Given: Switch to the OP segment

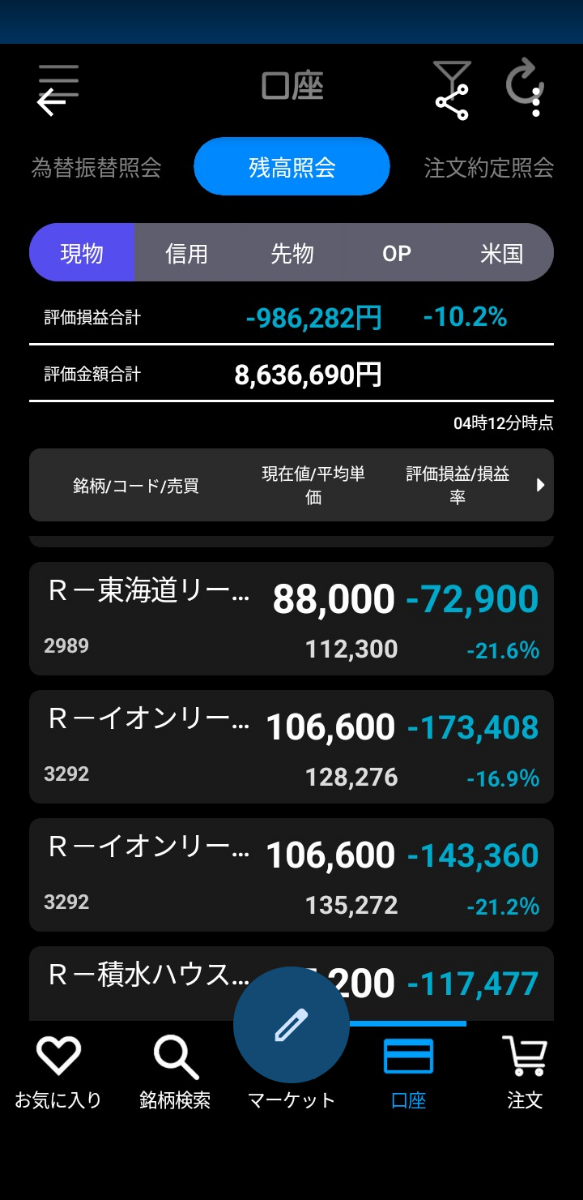Looking at the screenshot, I should coord(397,252).
